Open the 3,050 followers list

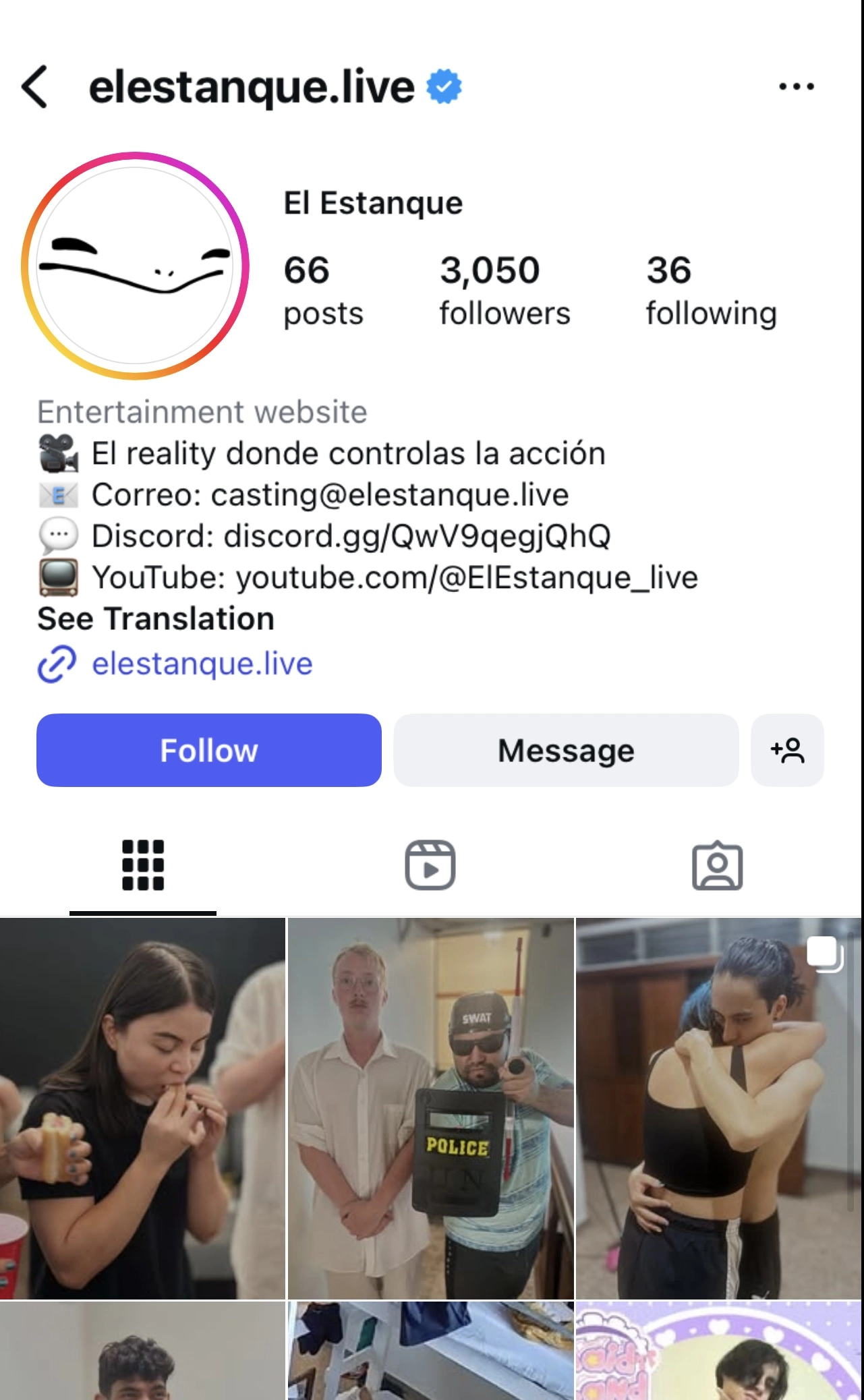pos(505,290)
